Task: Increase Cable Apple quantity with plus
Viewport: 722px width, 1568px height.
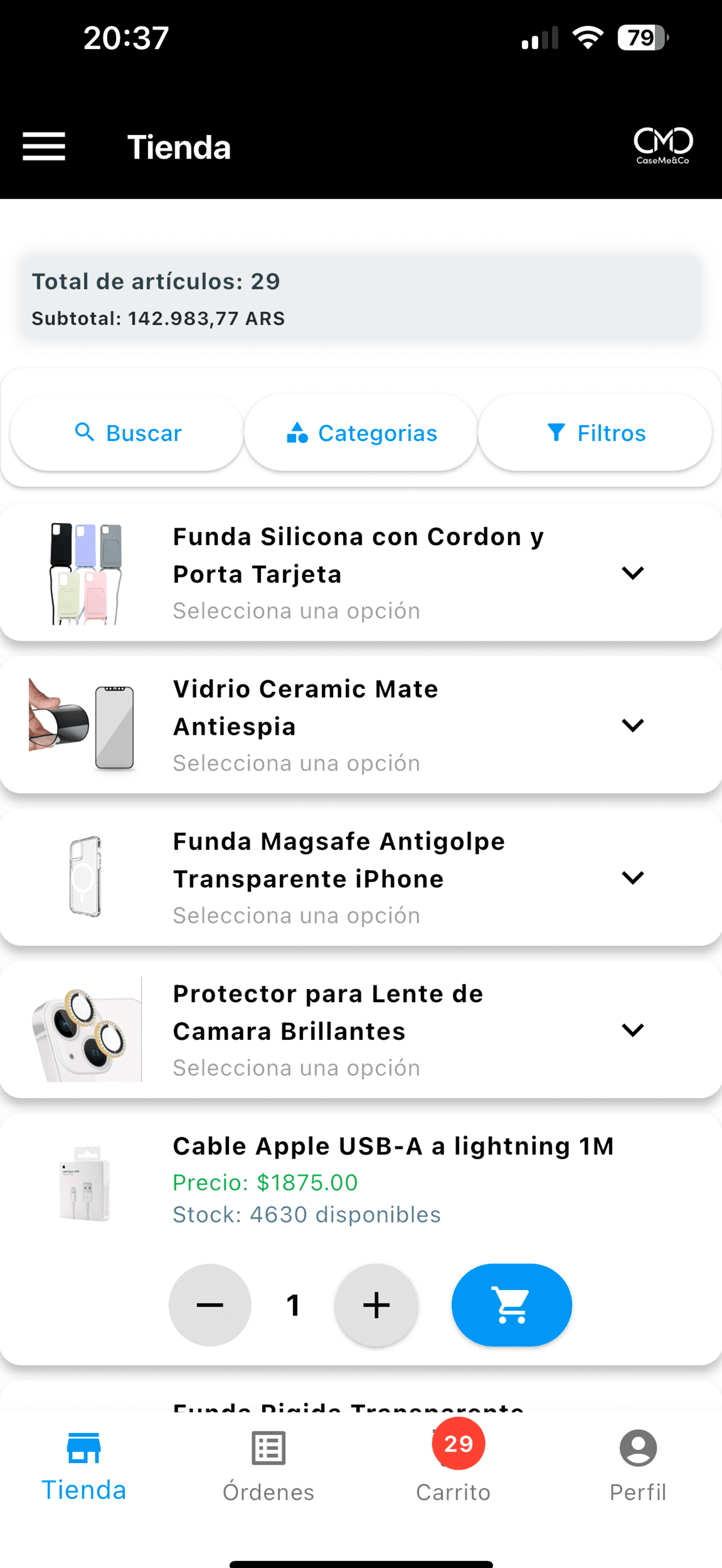Action: pos(376,1304)
